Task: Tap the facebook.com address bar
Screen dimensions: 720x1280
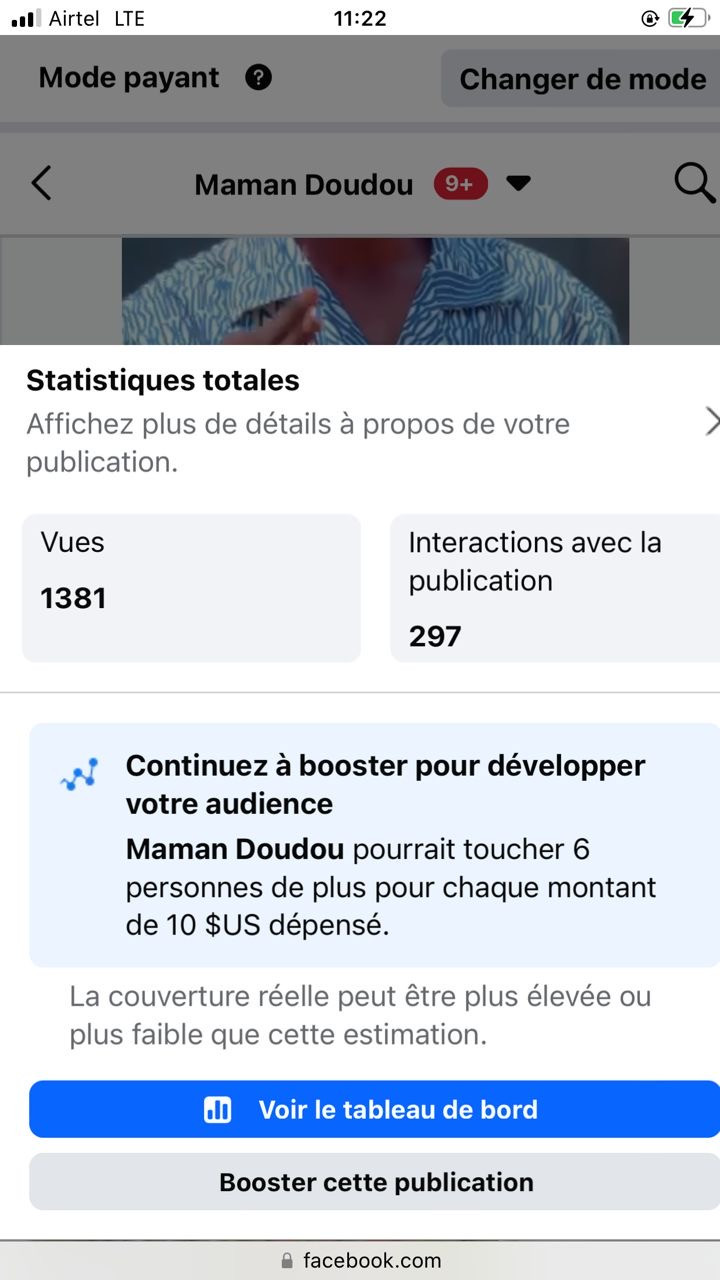Action: 360,1260
